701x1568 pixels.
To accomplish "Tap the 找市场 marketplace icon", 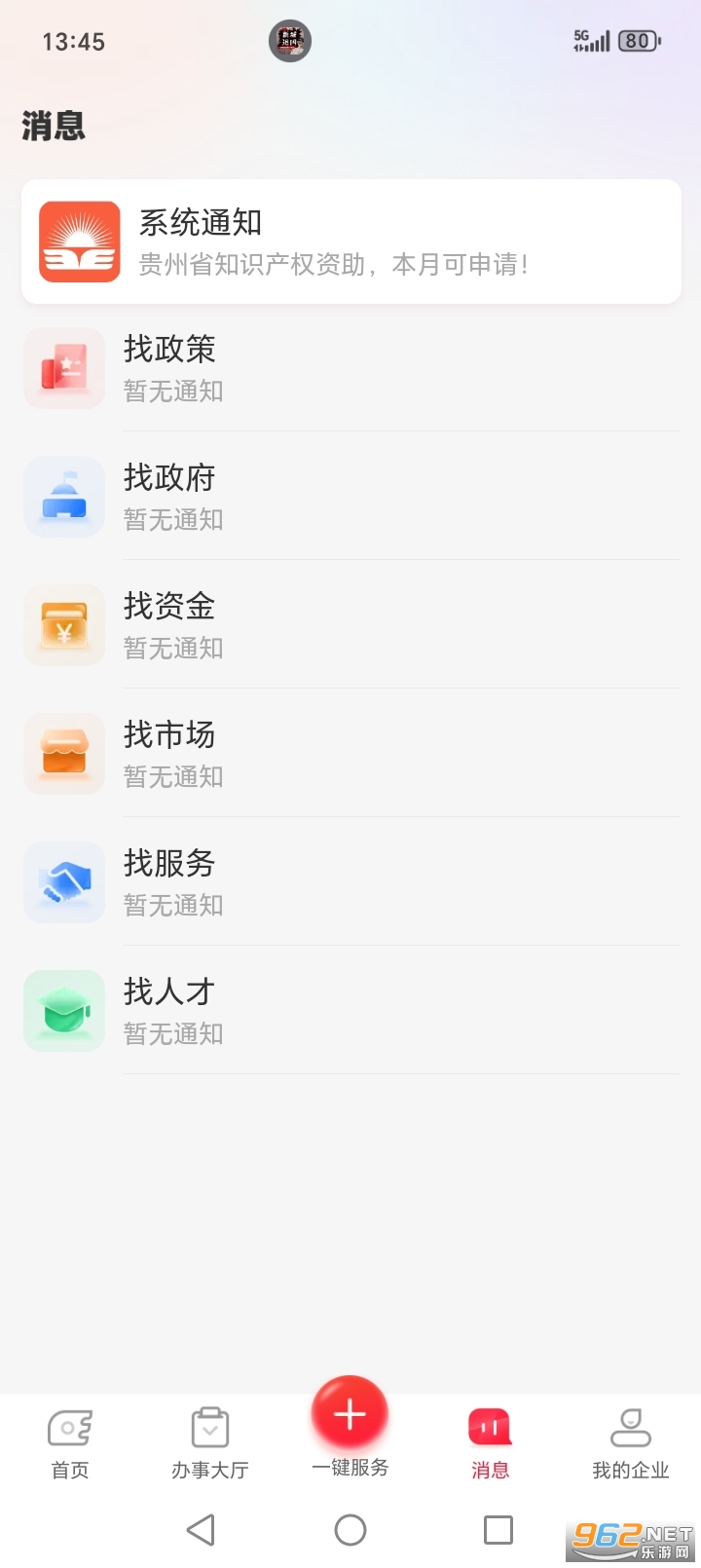I will coord(63,754).
